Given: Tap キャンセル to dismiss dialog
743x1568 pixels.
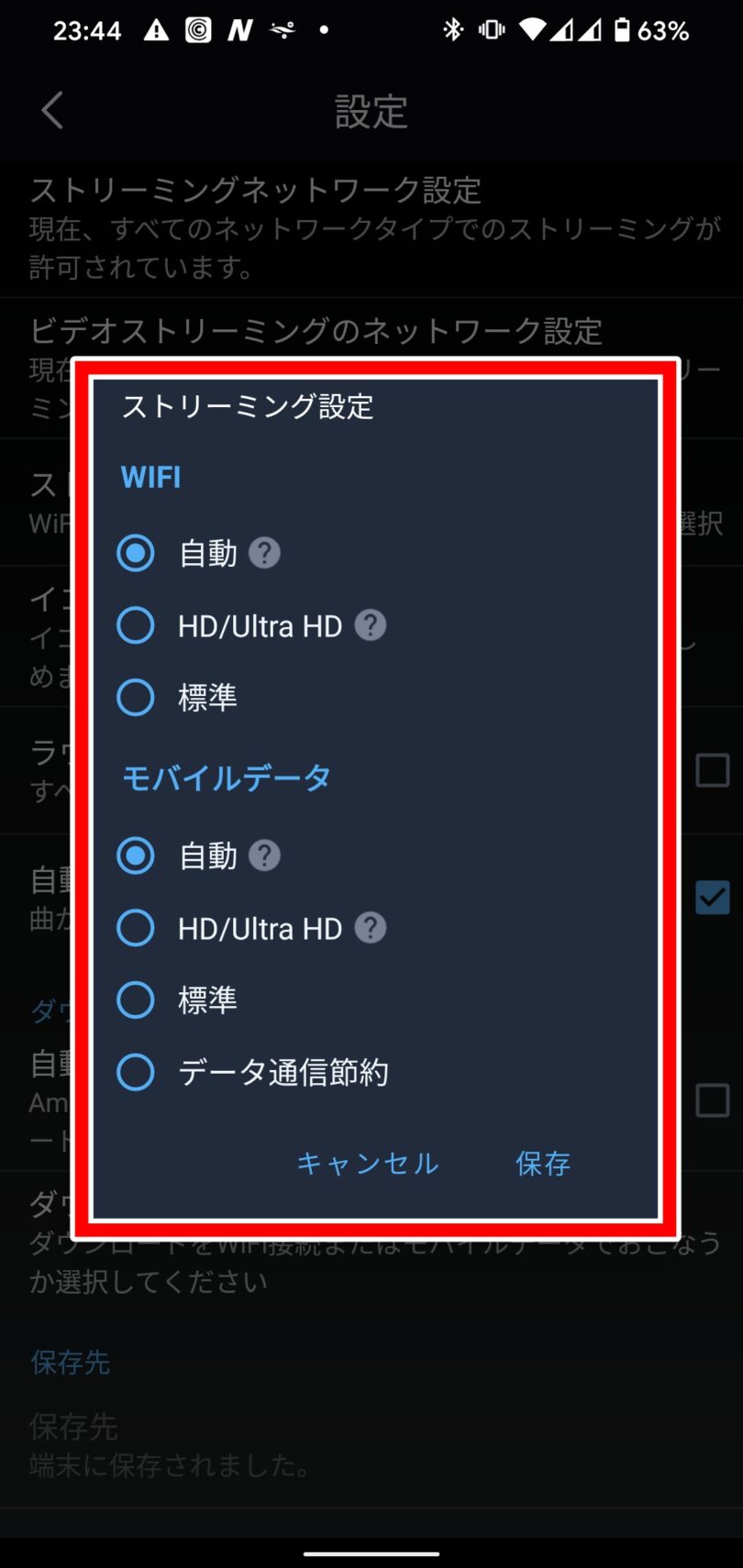Looking at the screenshot, I should pos(368,1164).
